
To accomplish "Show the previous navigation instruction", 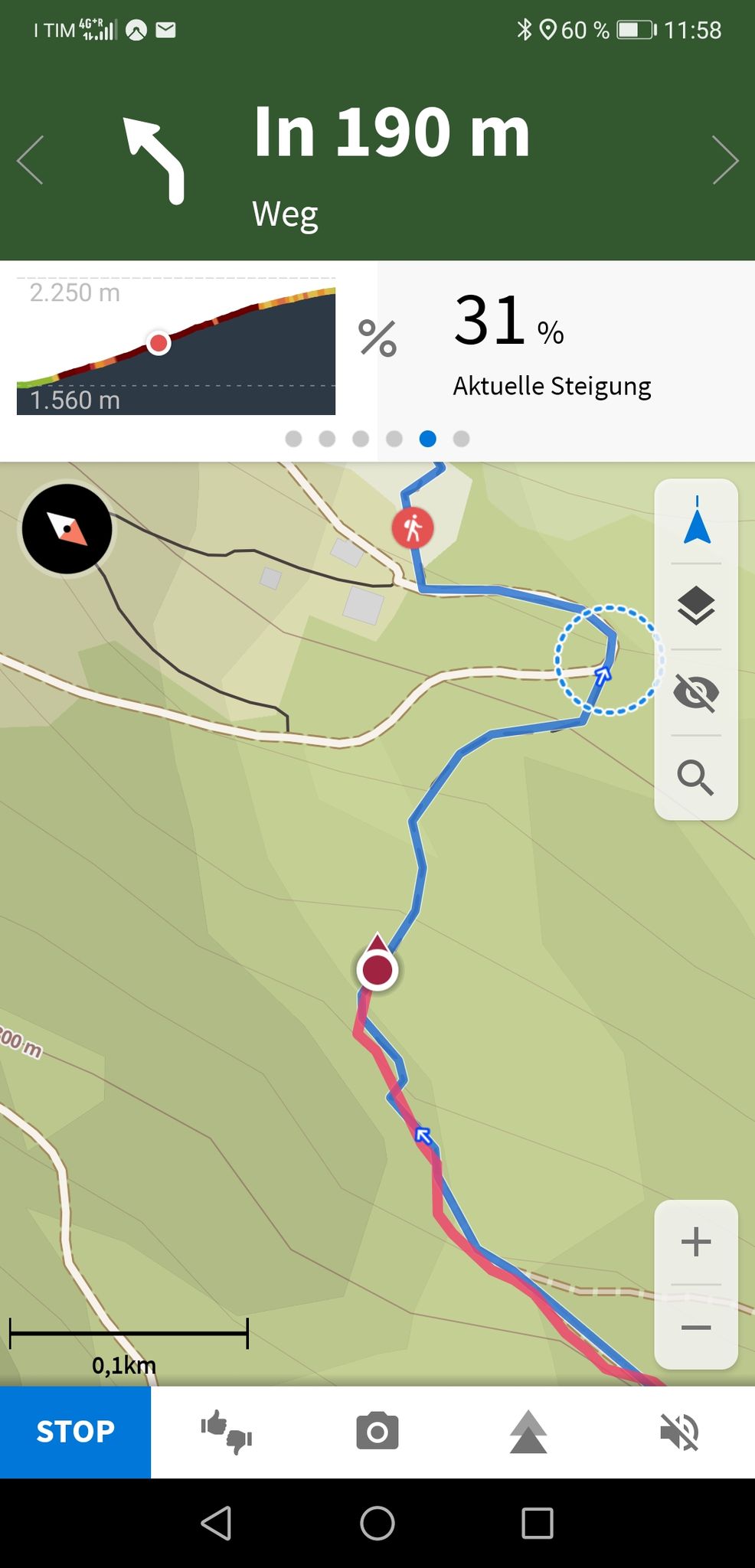I will pyautogui.click(x=31, y=160).
